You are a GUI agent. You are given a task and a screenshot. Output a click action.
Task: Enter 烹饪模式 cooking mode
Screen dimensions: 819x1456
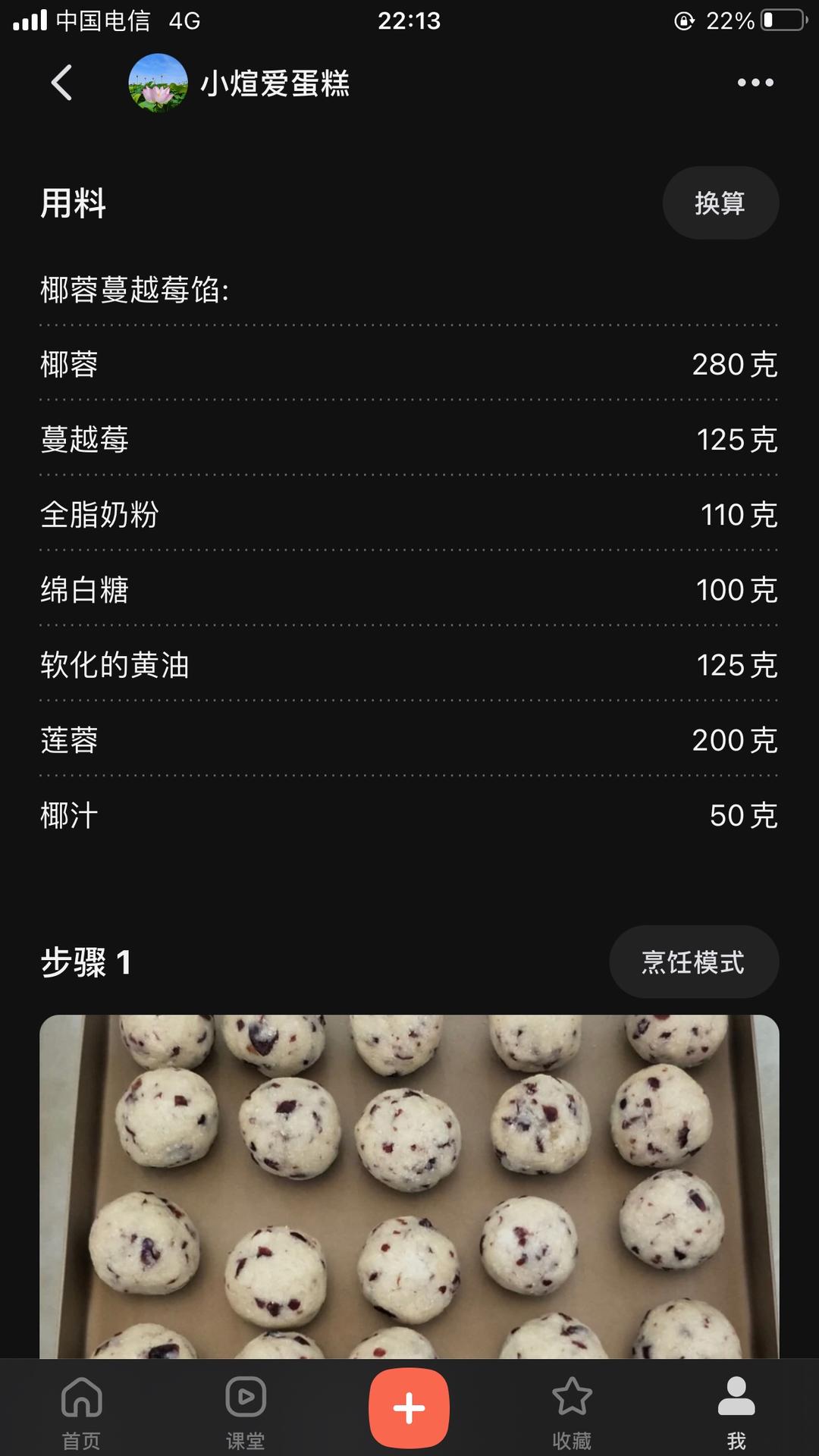point(693,961)
